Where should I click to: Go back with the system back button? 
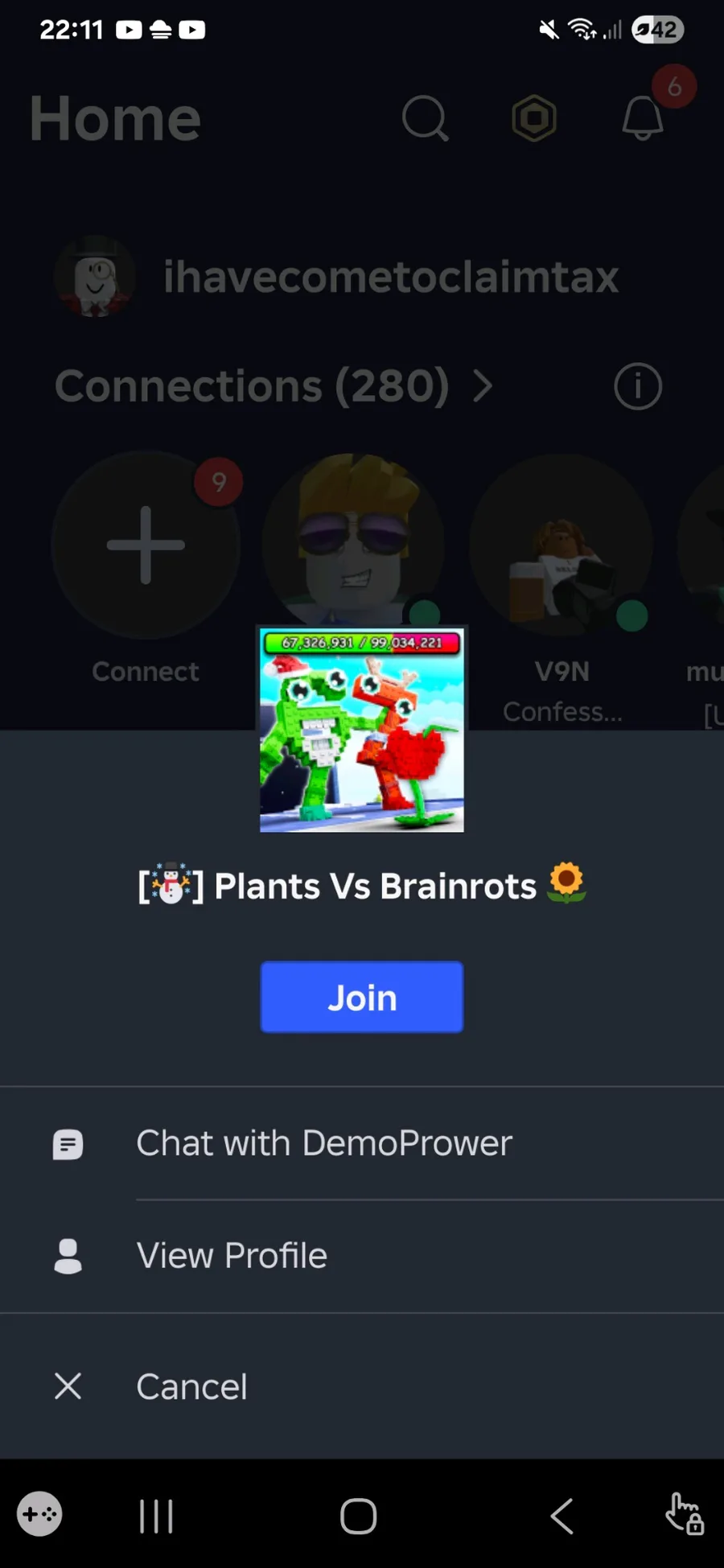pyautogui.click(x=562, y=1517)
